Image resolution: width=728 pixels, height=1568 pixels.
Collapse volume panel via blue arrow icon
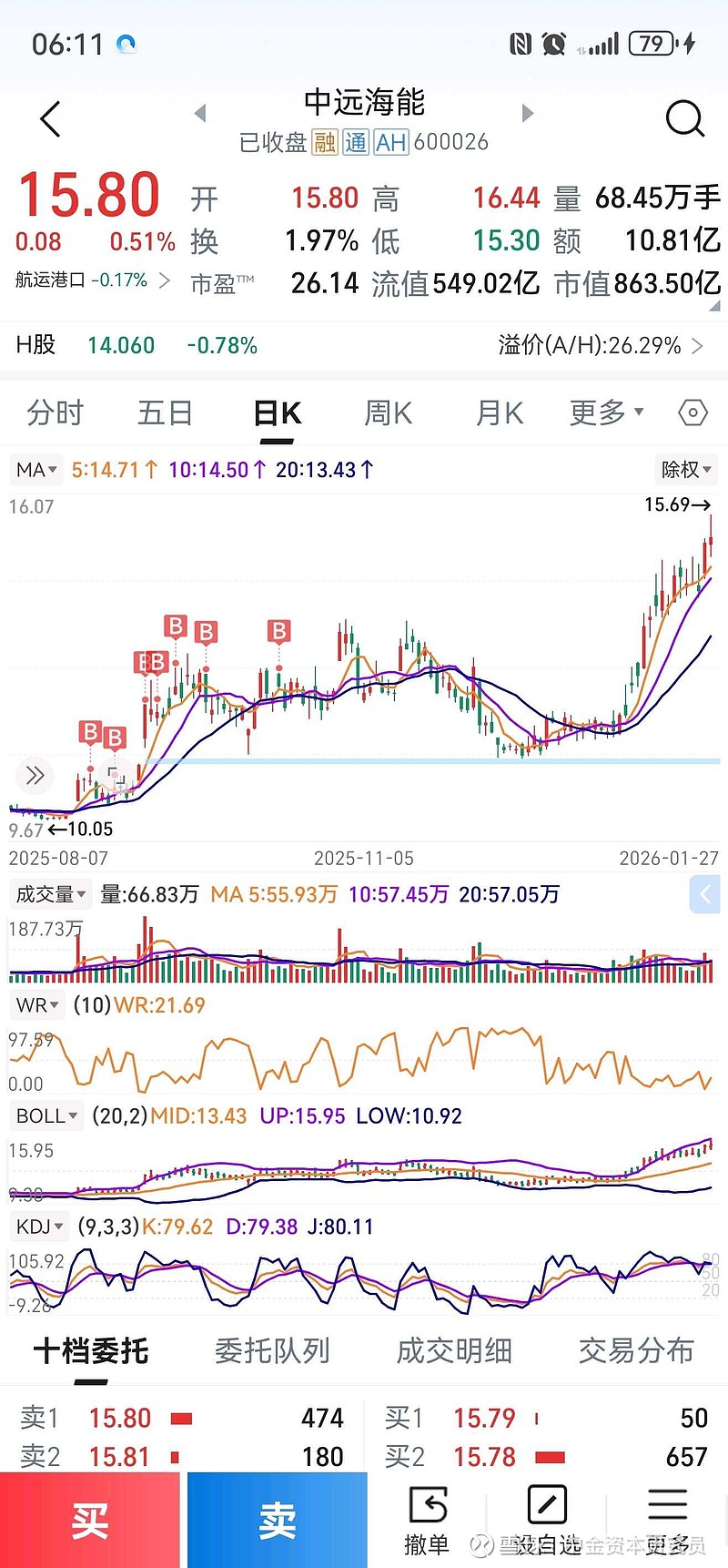[705, 894]
